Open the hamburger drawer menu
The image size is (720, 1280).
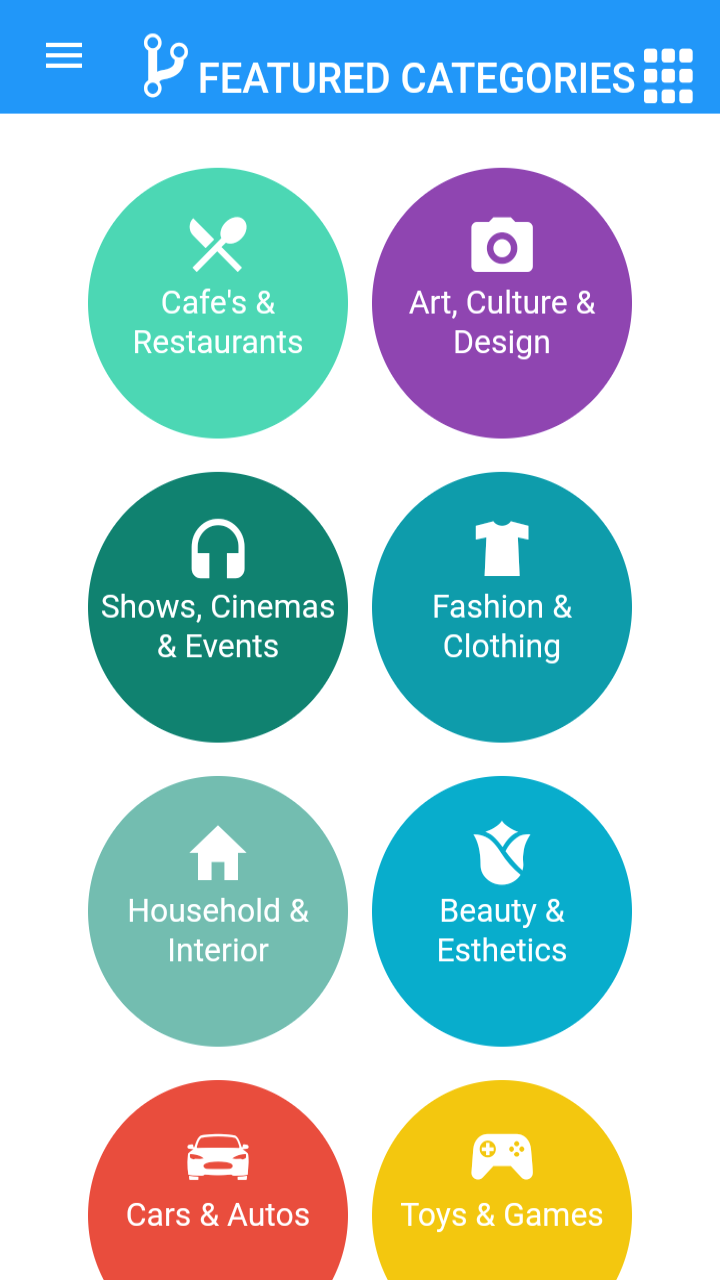(64, 56)
